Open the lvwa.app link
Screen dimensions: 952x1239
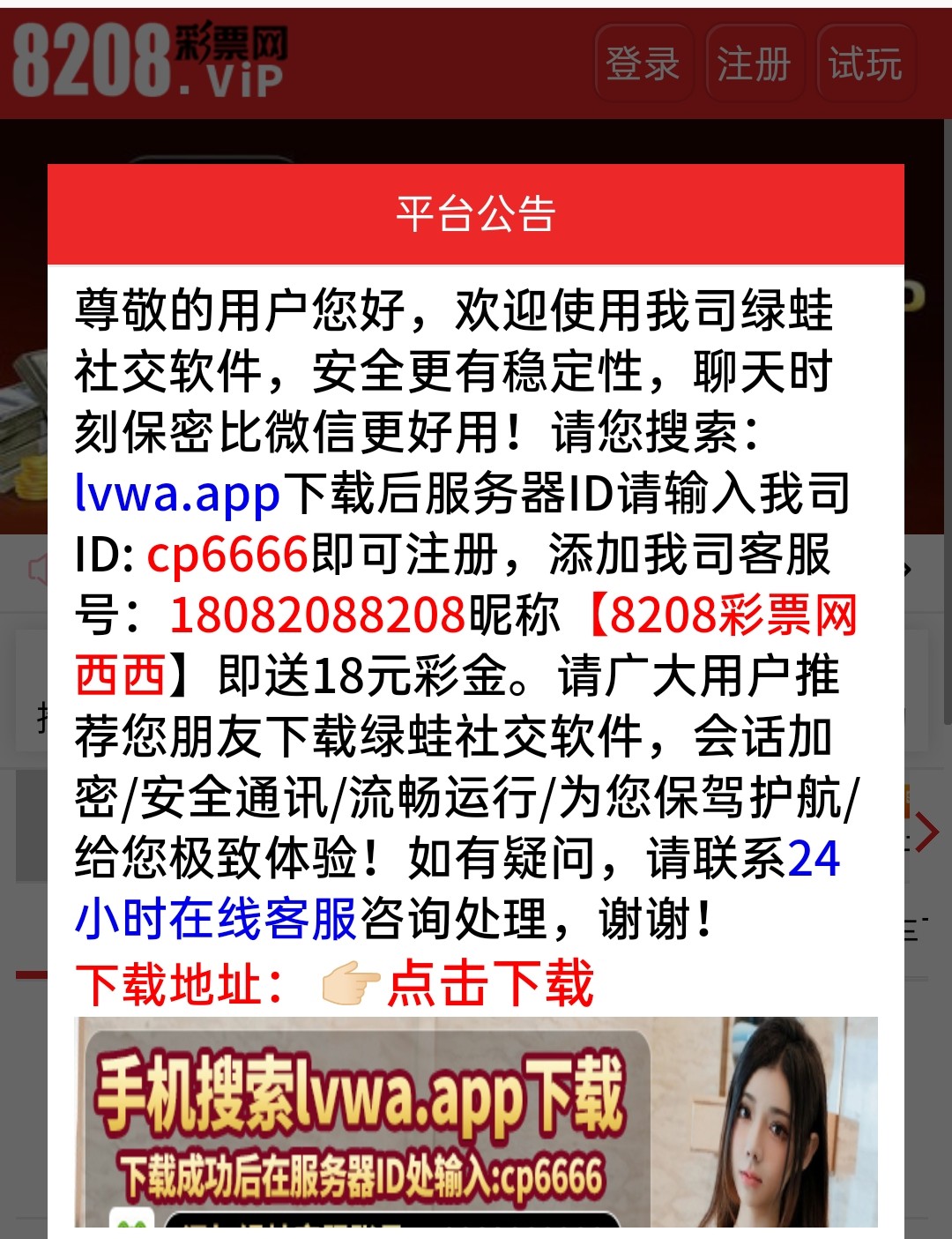(177, 493)
